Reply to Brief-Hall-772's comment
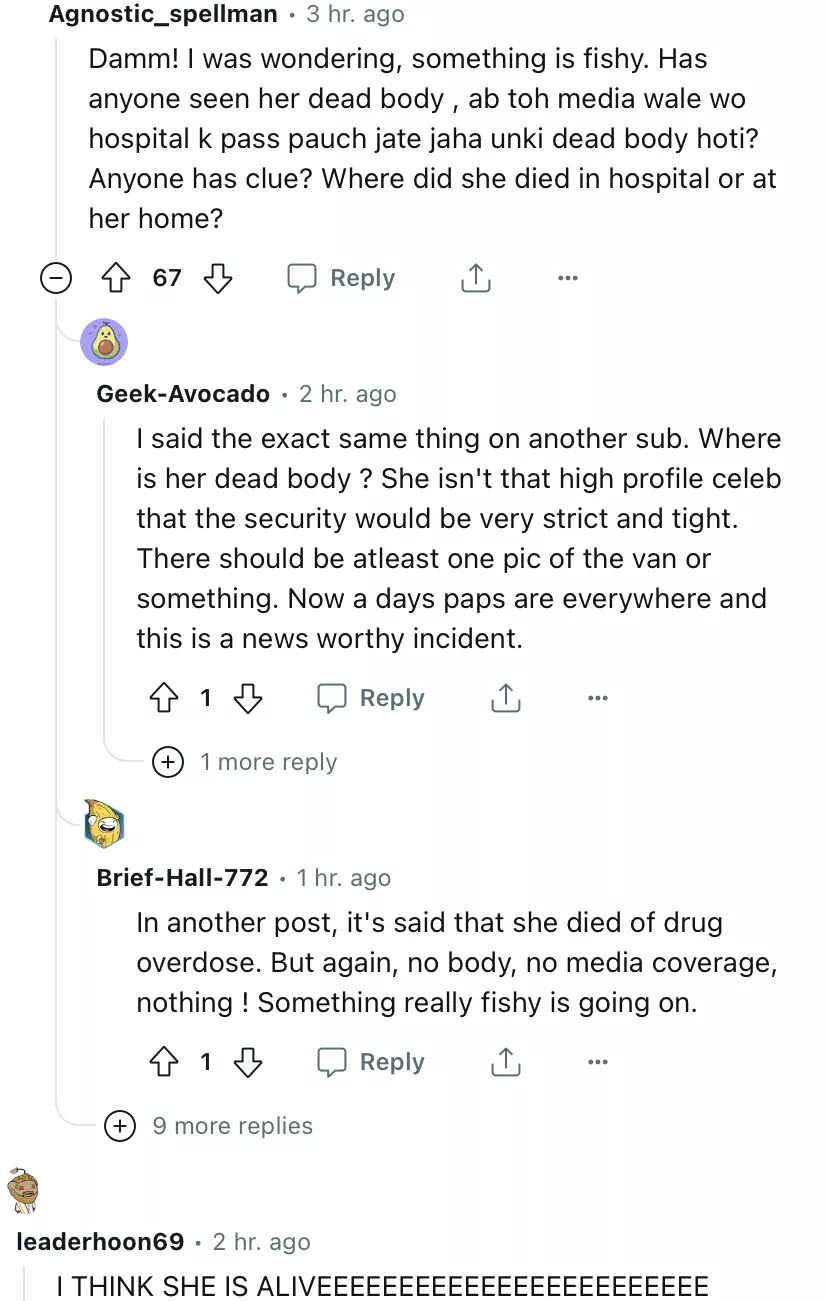 pyautogui.click(x=371, y=1062)
